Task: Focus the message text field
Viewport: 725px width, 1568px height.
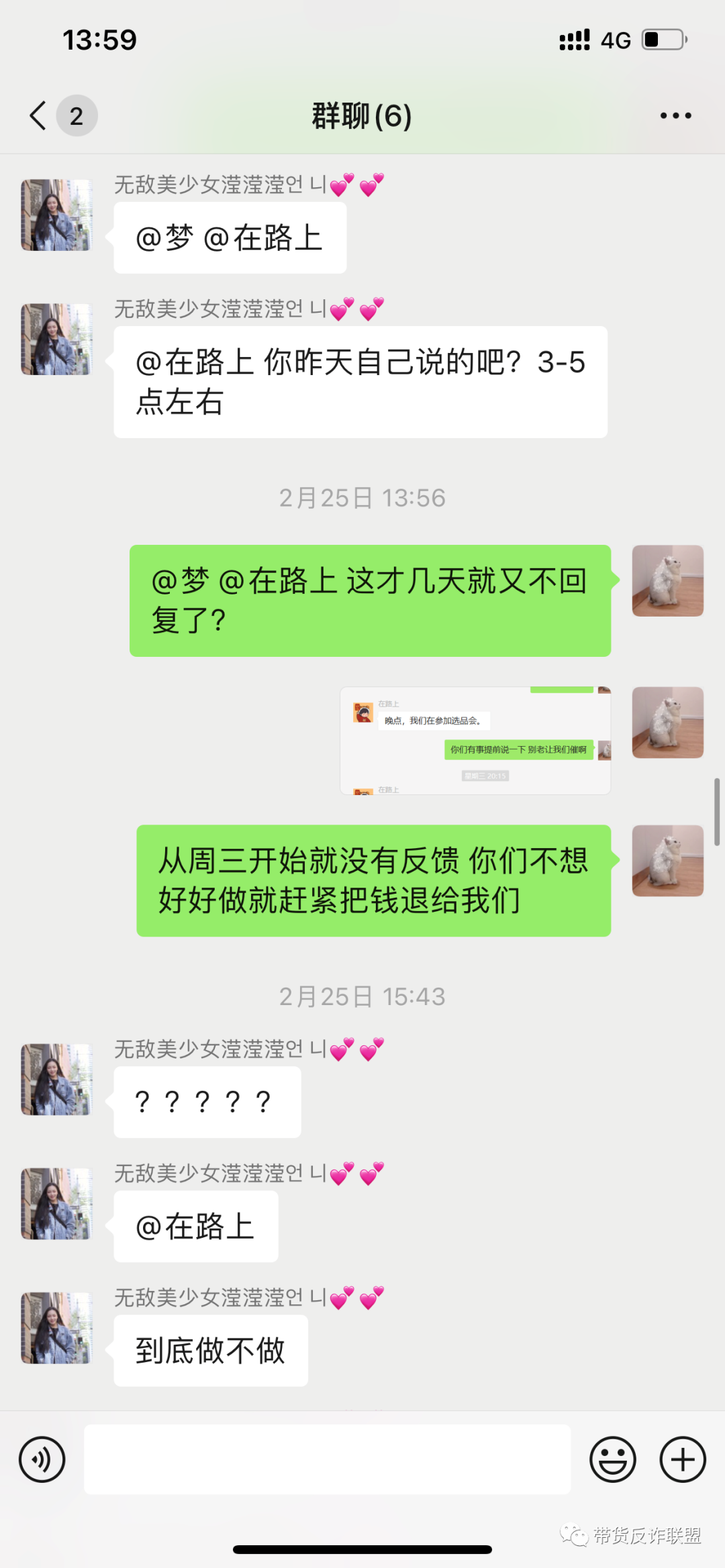Action: (327, 1459)
